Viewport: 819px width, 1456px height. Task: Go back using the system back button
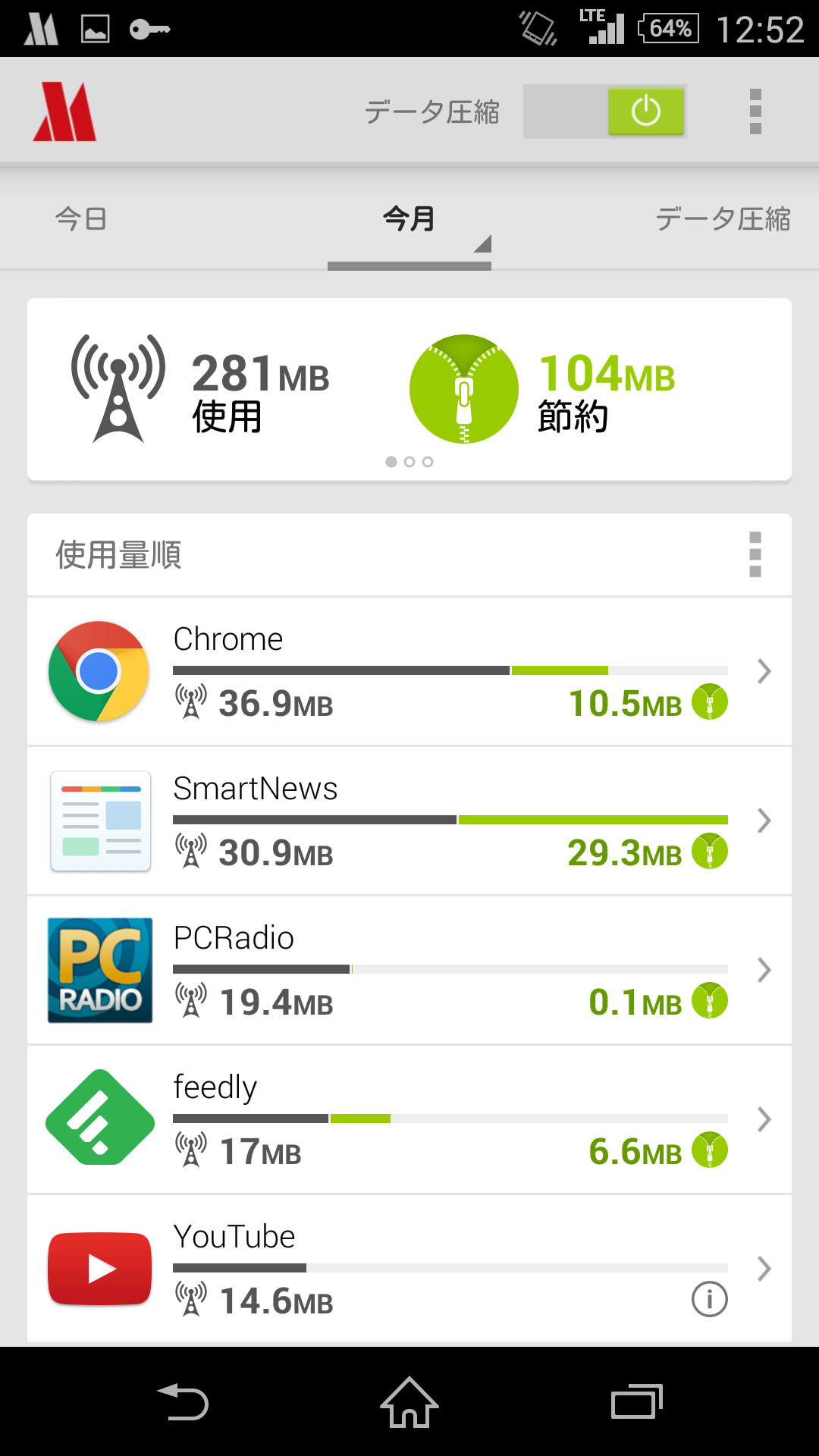[x=182, y=1401]
